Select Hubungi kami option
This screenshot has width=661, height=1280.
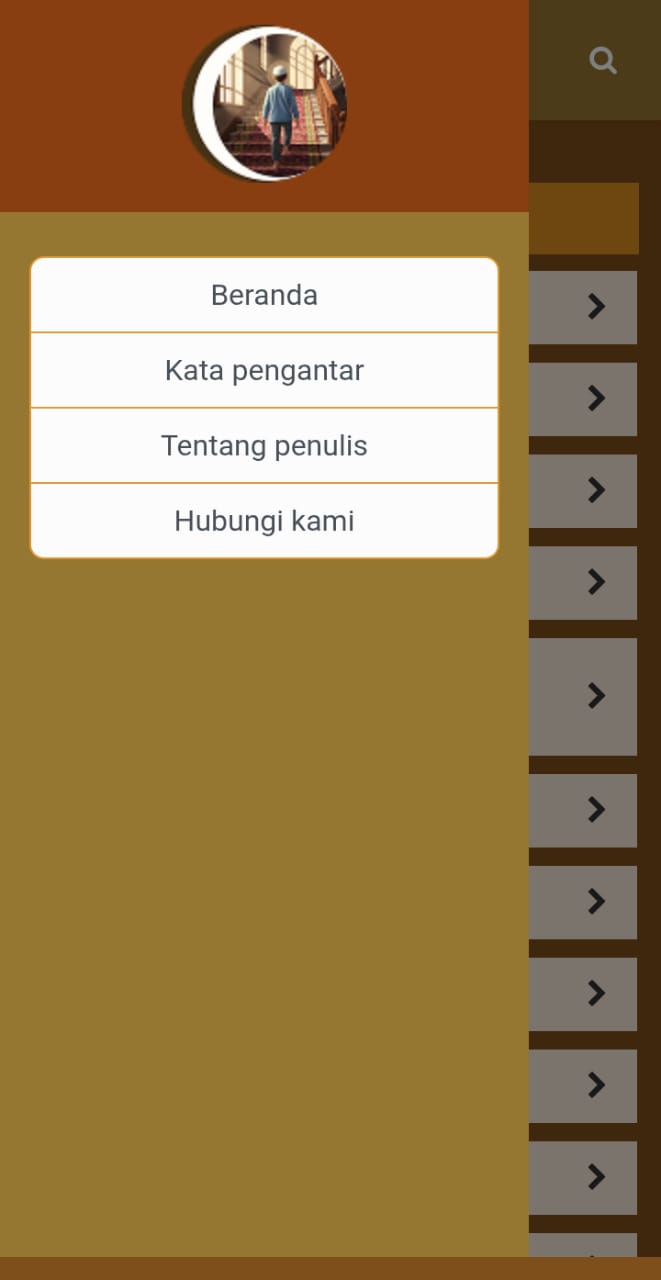pos(264,521)
